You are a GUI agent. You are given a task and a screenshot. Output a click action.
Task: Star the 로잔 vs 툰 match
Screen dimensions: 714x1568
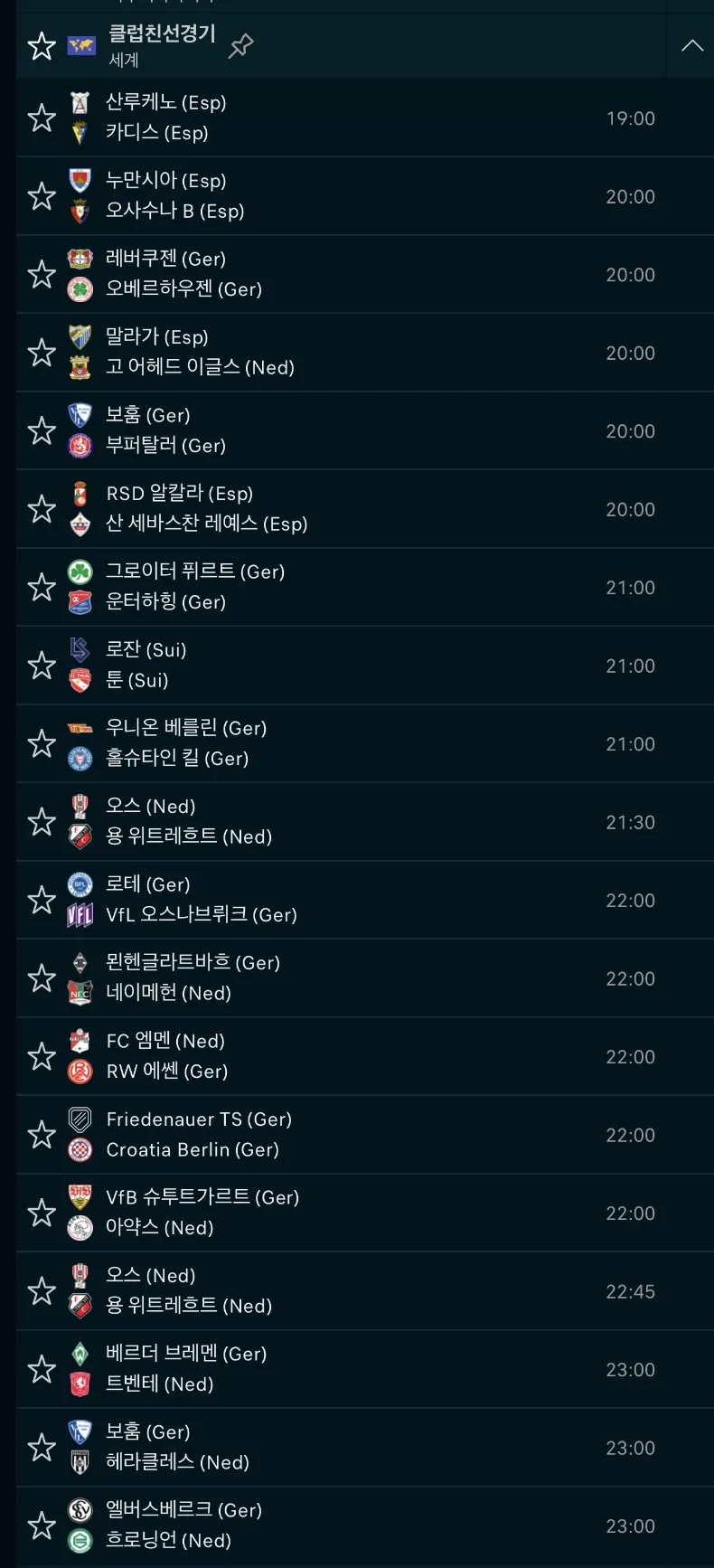tap(42, 666)
